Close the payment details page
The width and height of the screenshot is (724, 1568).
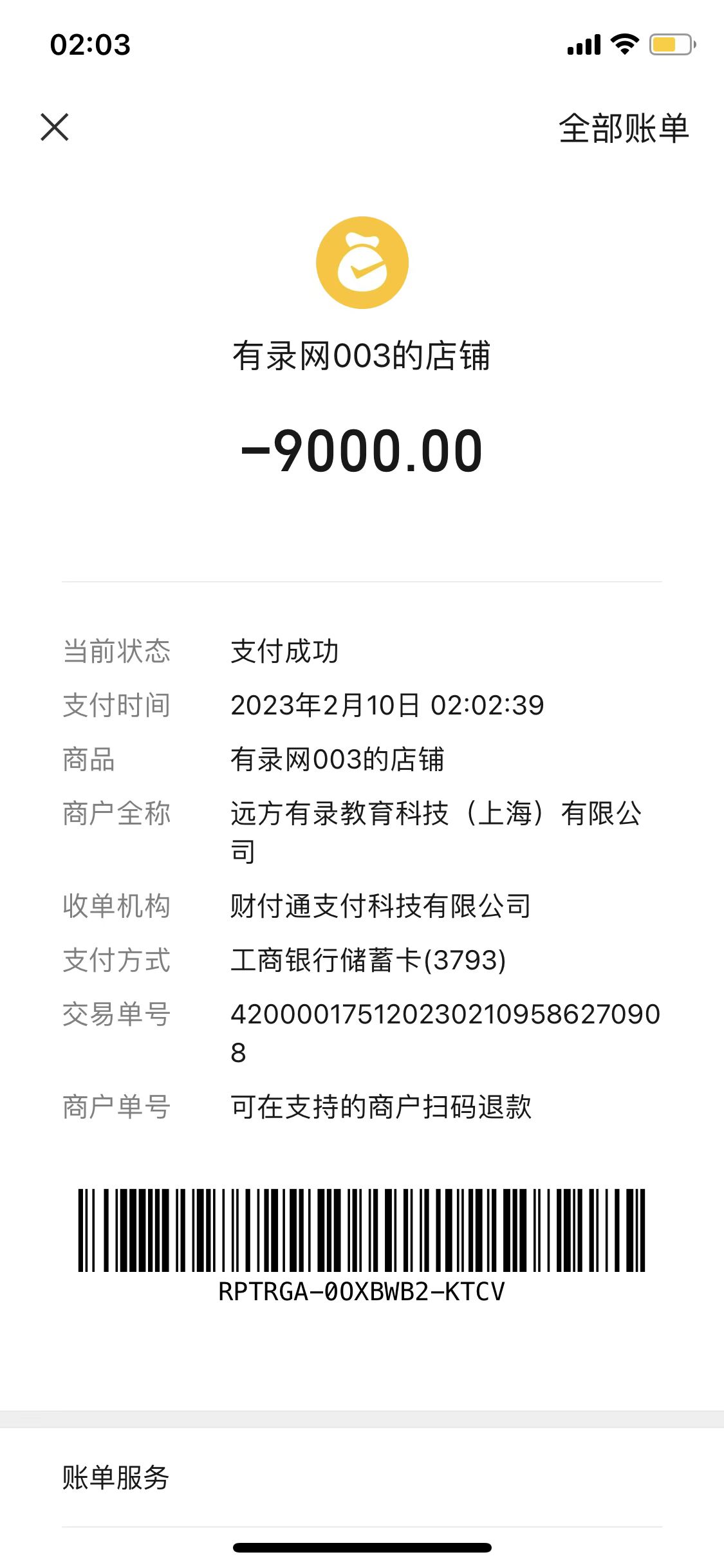pyautogui.click(x=55, y=127)
